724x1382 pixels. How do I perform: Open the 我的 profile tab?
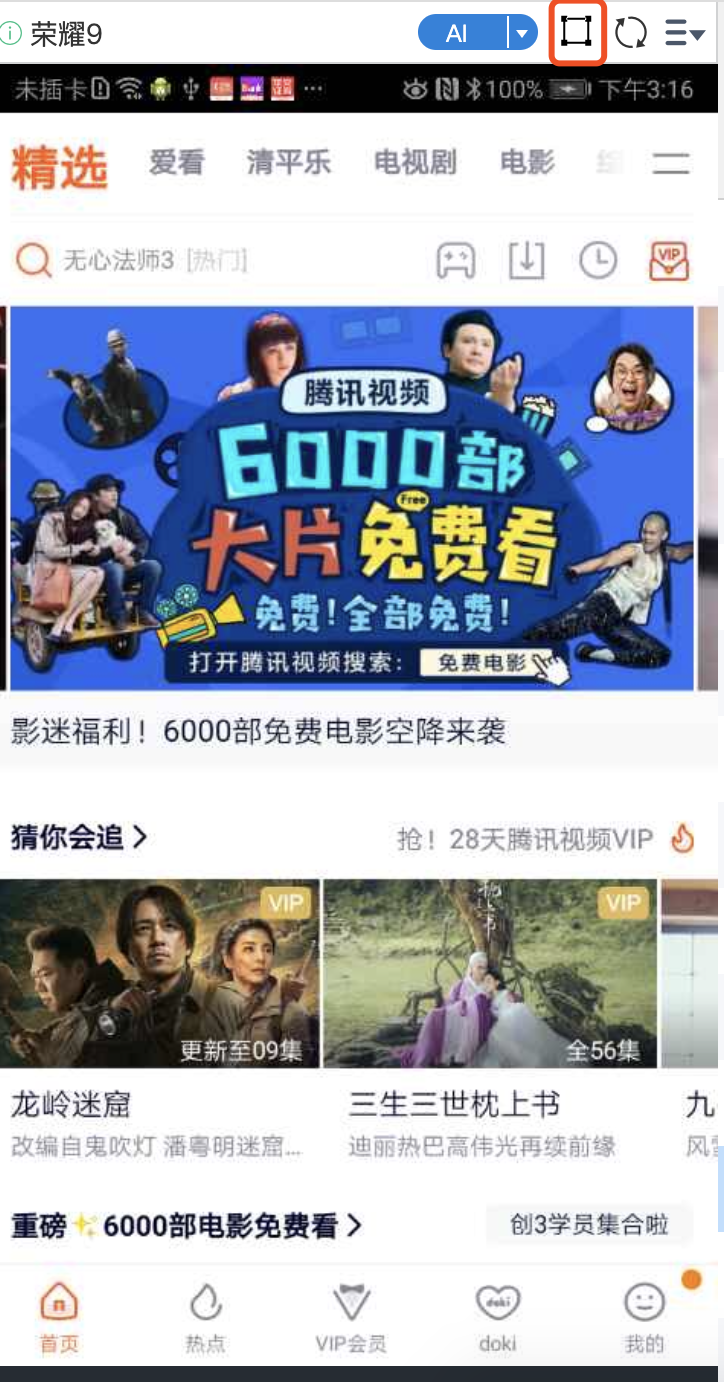click(644, 1319)
